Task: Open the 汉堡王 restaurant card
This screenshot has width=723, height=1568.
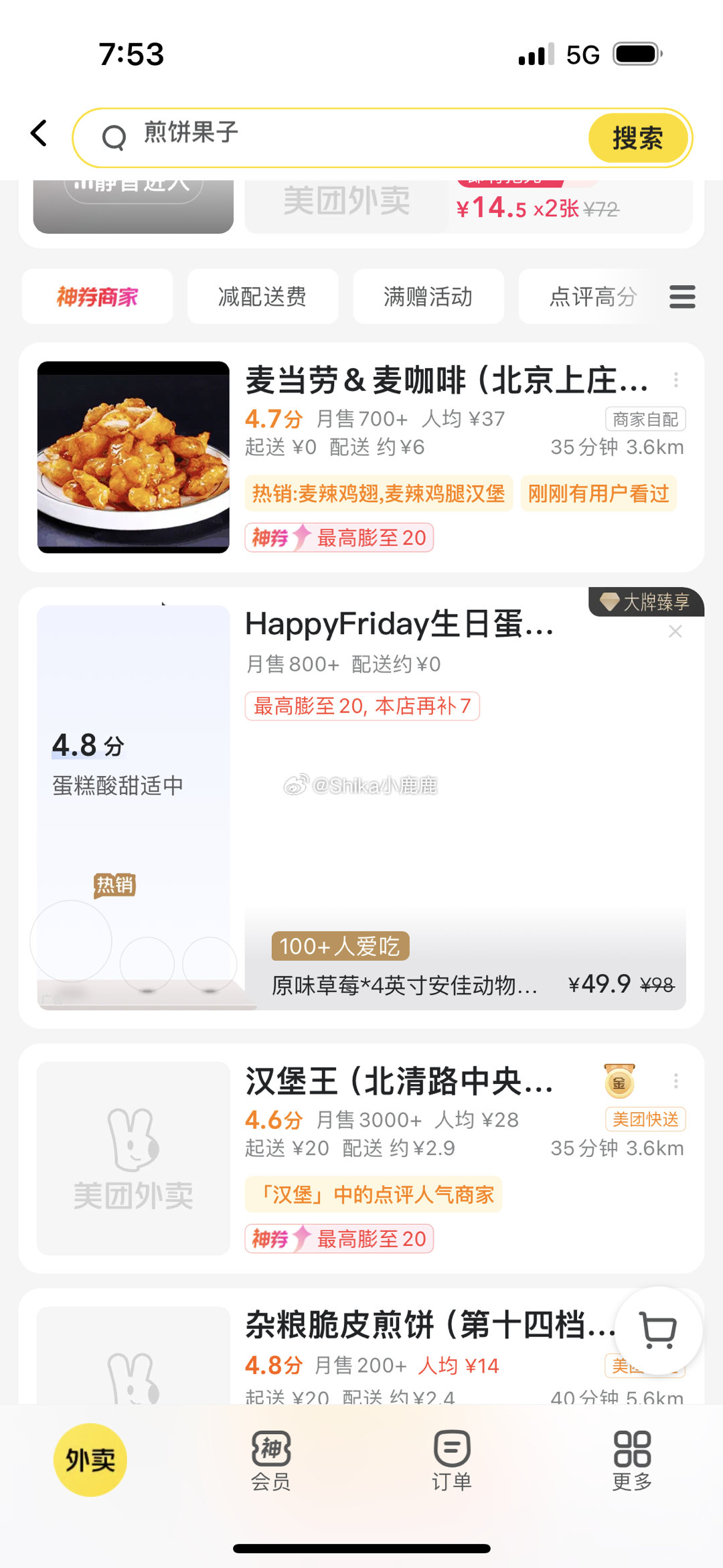Action: 361,1158
